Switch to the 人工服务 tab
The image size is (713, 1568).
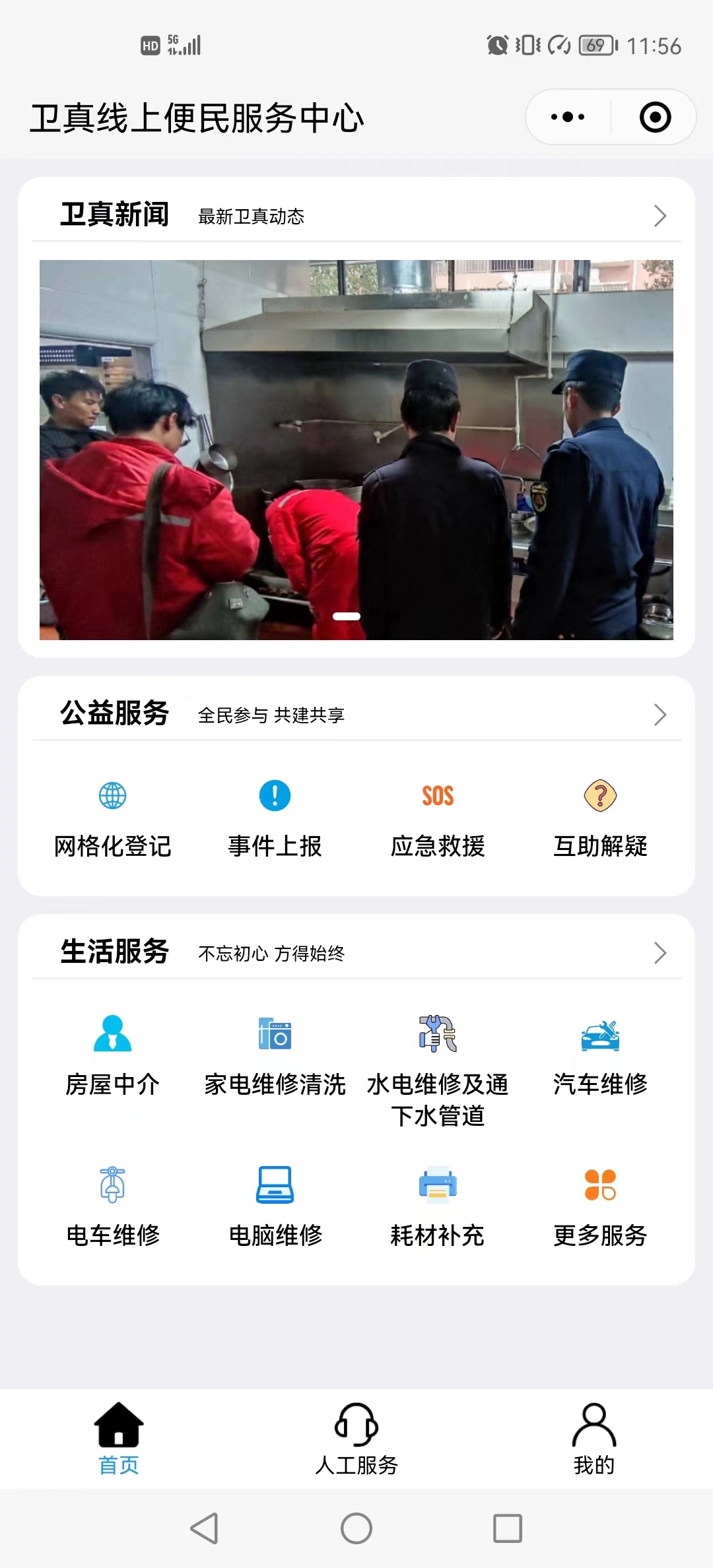[356, 1439]
